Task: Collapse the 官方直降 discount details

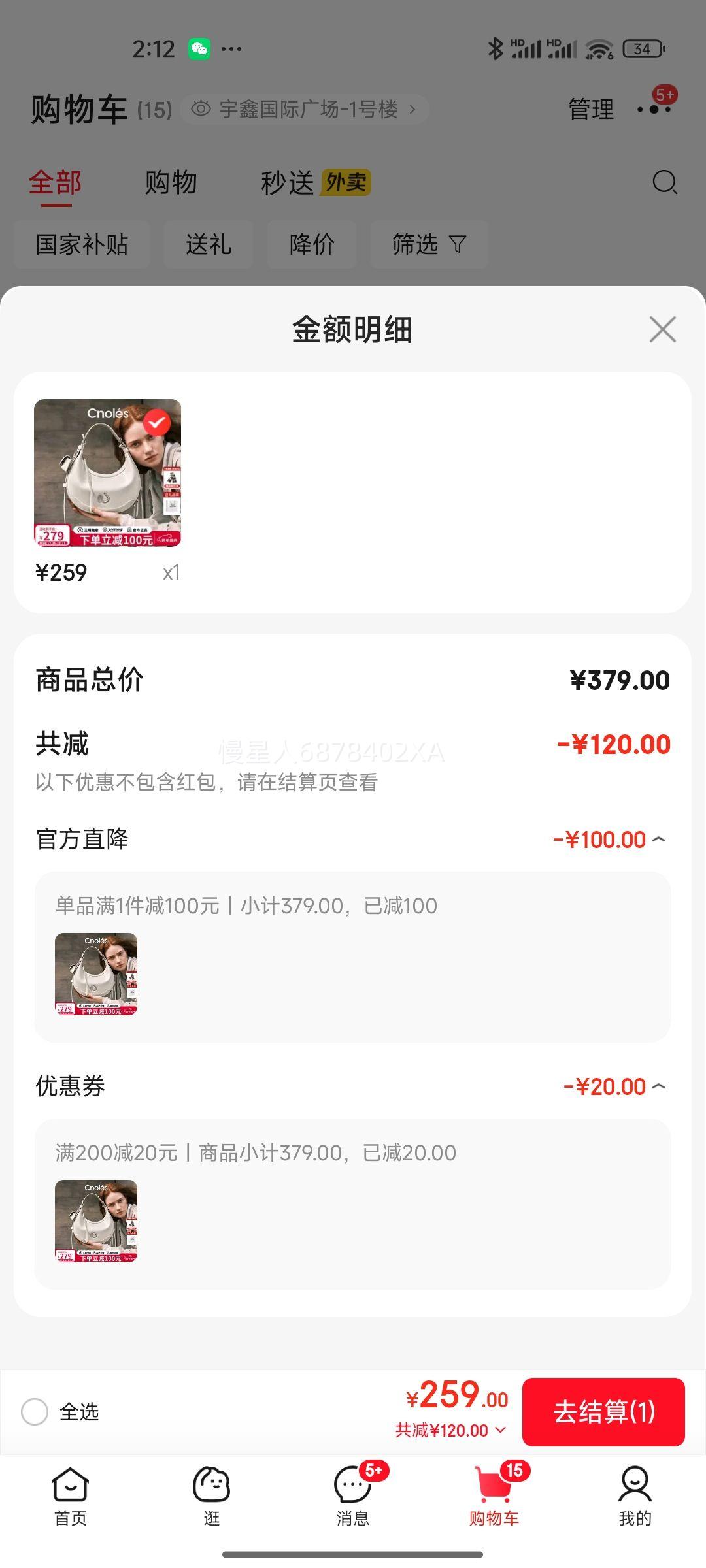Action: click(x=659, y=839)
